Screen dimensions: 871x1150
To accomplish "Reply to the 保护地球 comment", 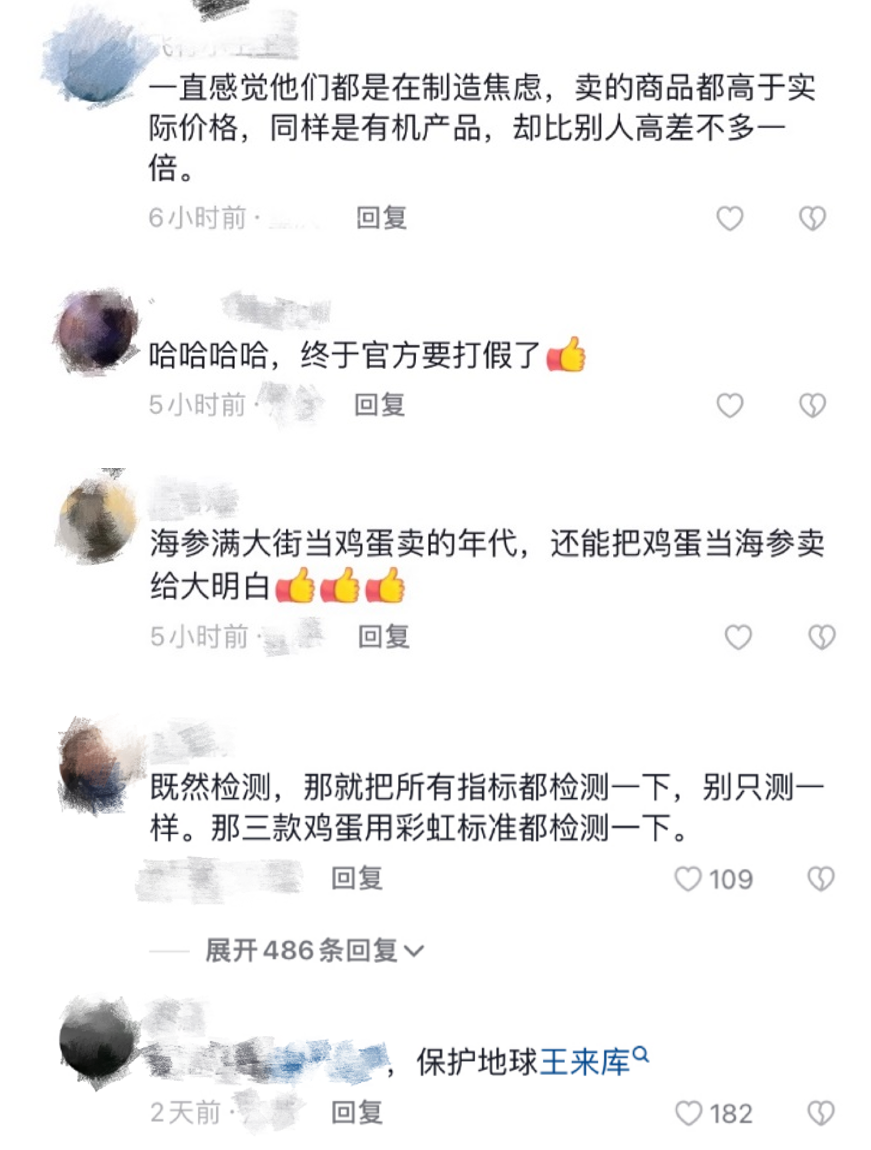I will pos(357,1112).
